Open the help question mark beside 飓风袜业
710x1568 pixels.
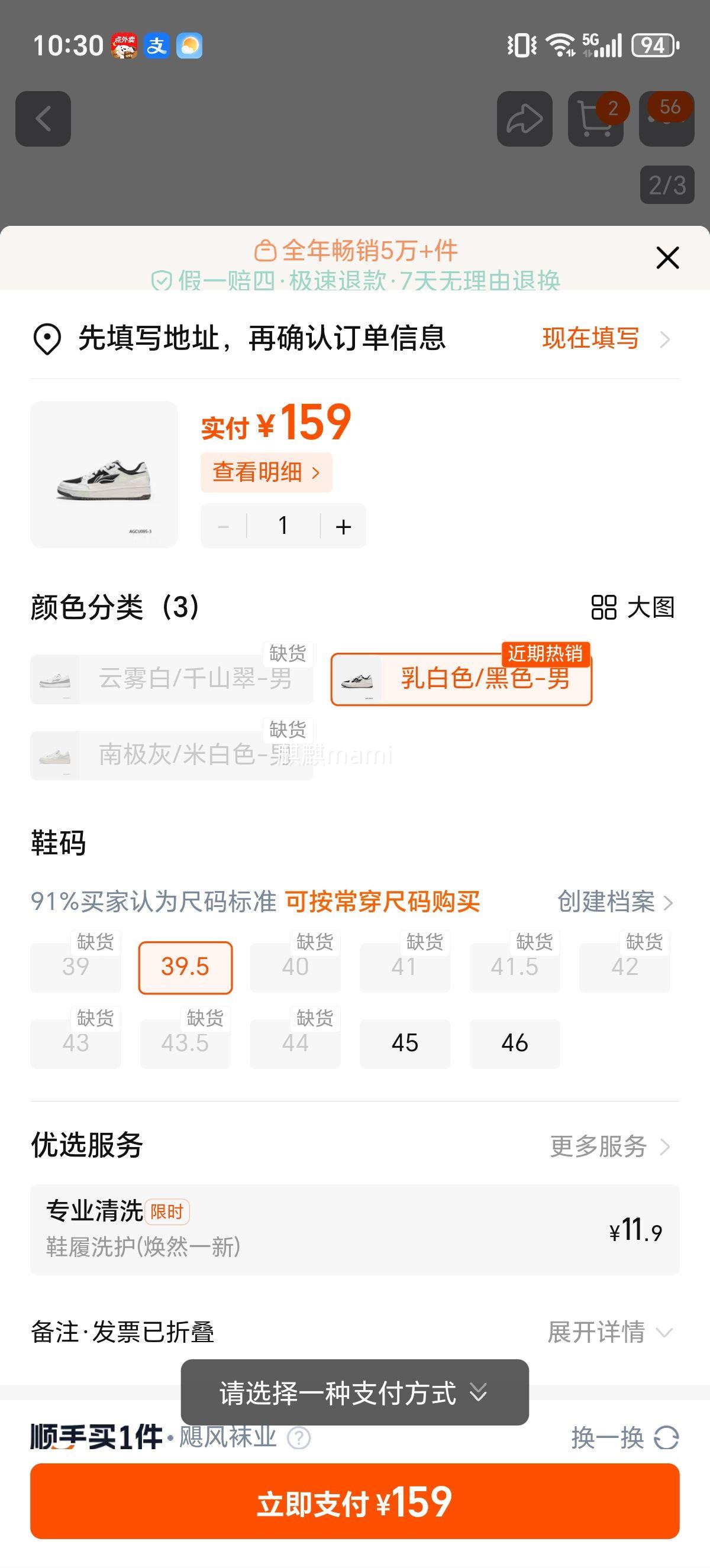point(299,1439)
